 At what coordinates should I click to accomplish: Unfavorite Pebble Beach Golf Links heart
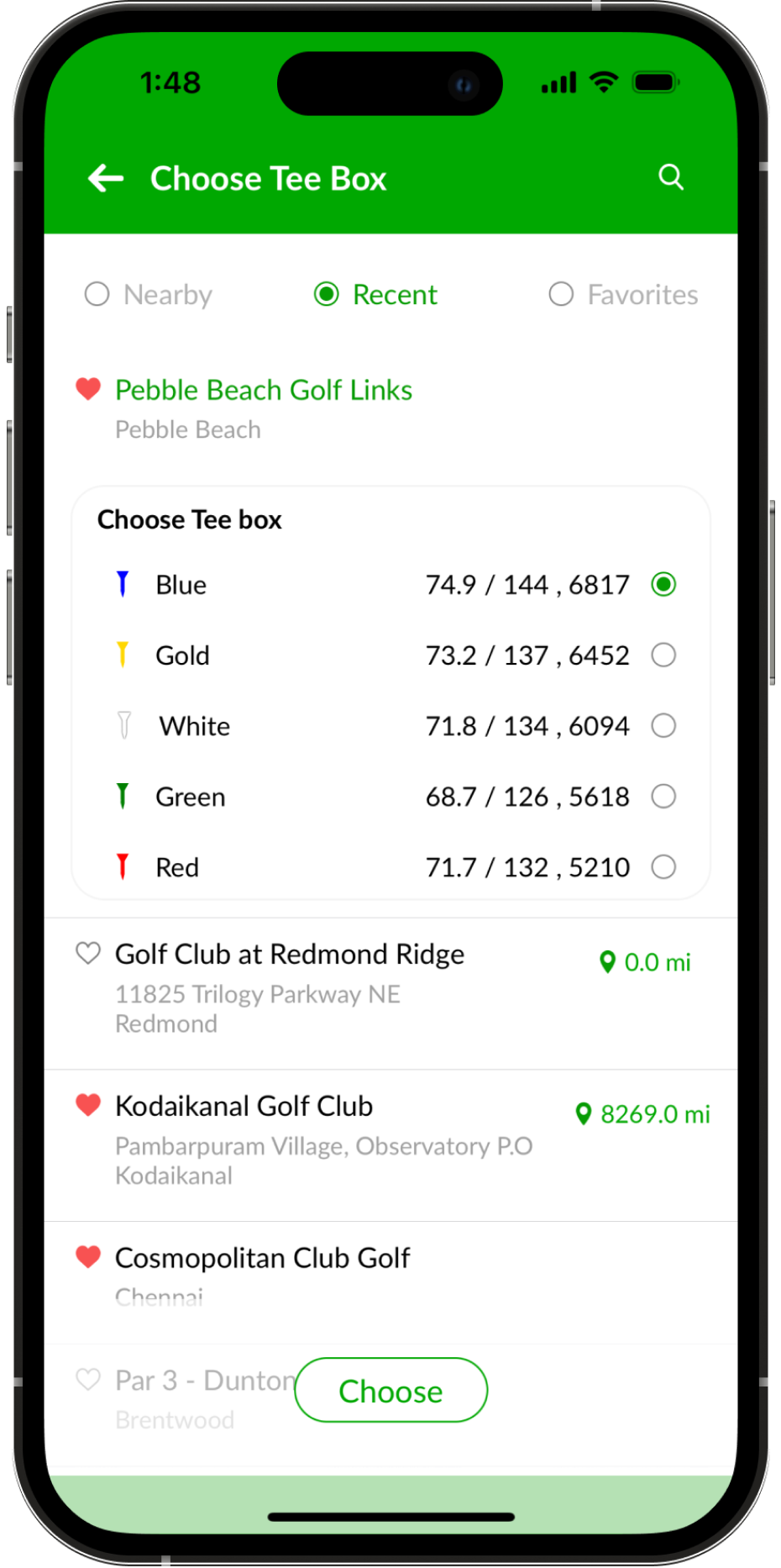tap(88, 389)
